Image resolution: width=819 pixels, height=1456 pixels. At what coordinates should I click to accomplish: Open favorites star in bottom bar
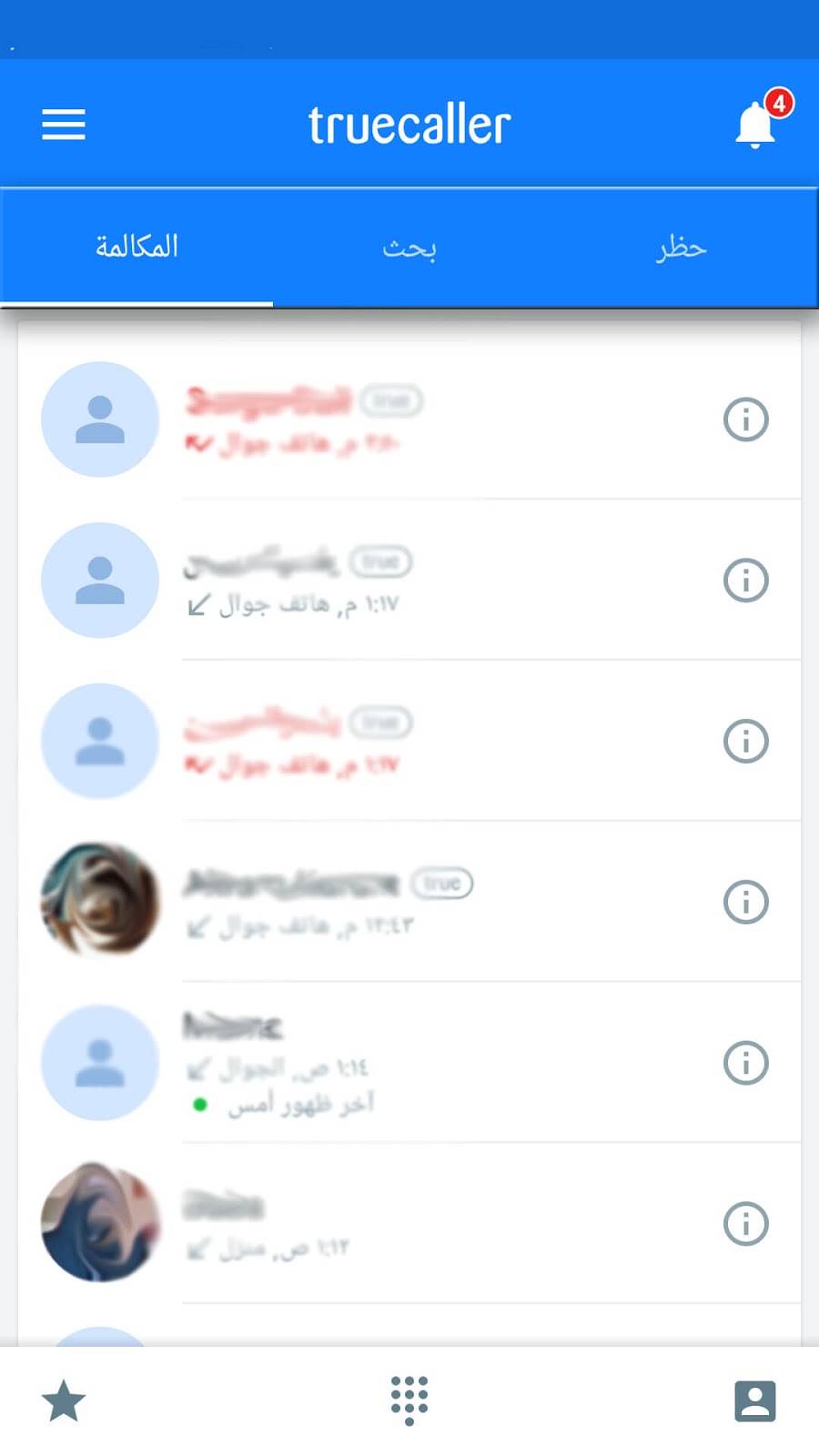(x=64, y=1400)
